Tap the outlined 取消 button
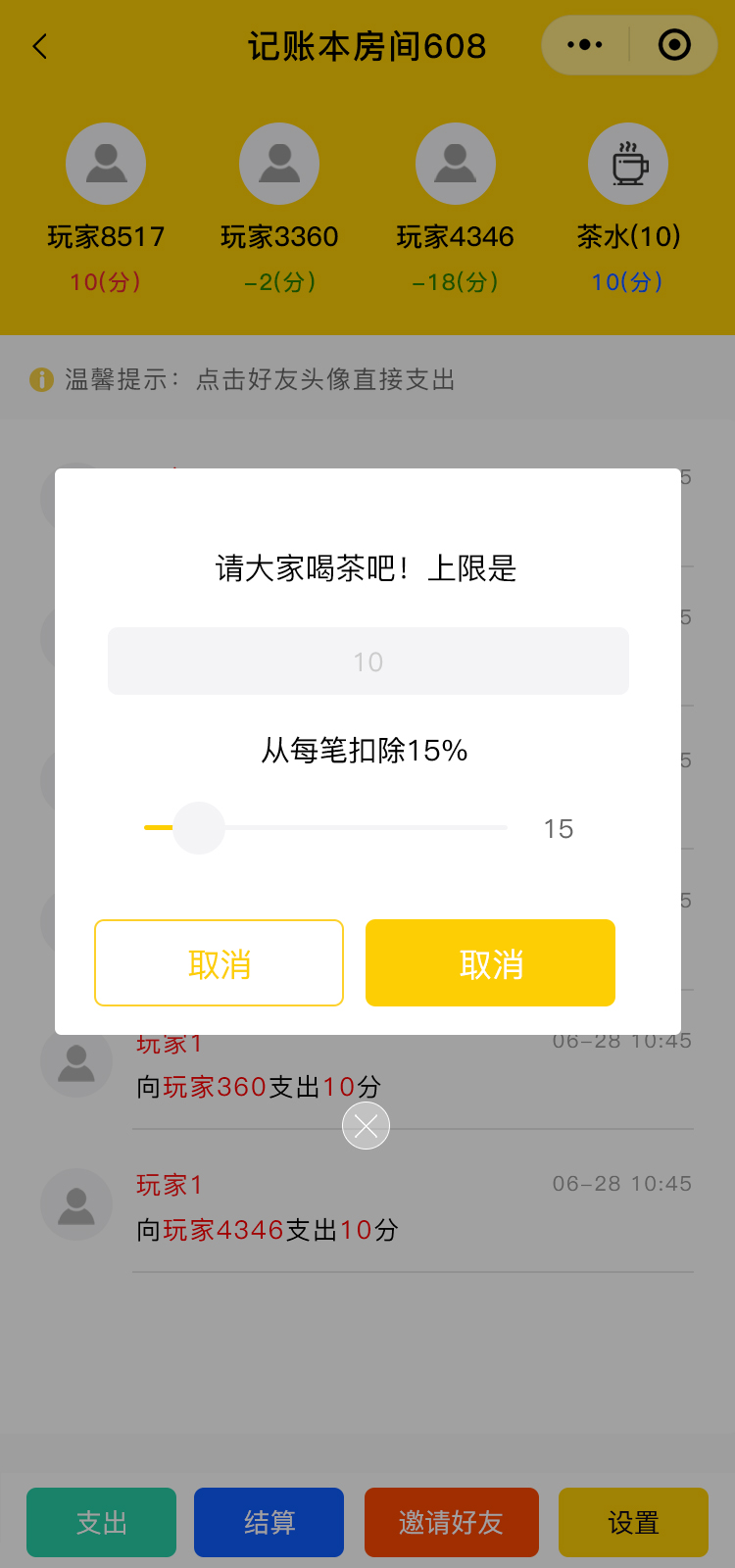The image size is (735, 1568). pos(219,963)
